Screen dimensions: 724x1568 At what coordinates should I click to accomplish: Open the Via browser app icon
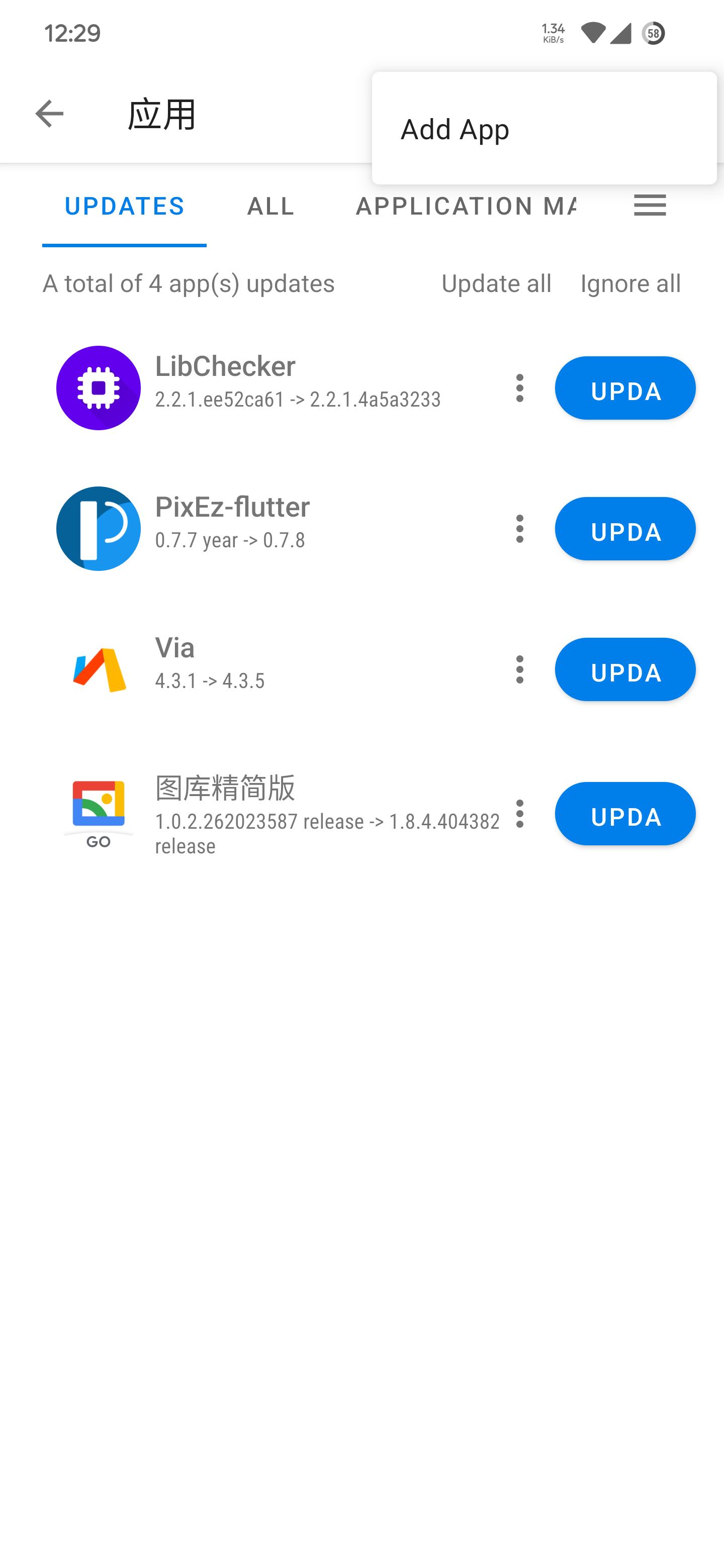click(x=98, y=669)
